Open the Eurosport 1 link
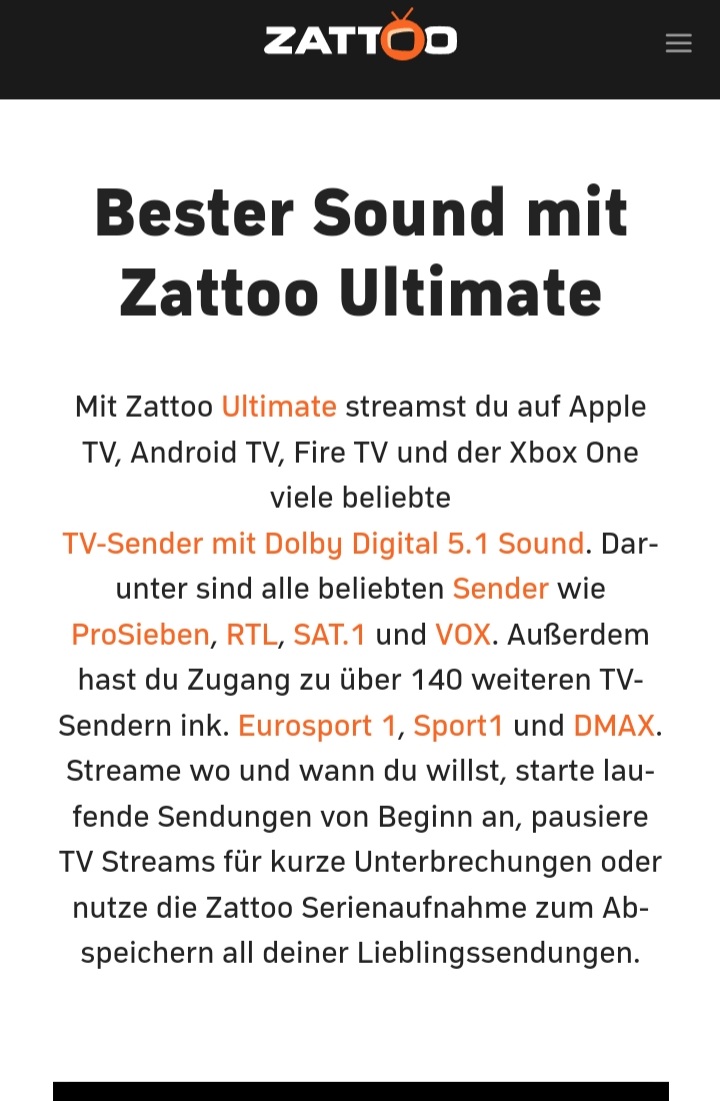This screenshot has height=1101, width=720. pos(317,726)
